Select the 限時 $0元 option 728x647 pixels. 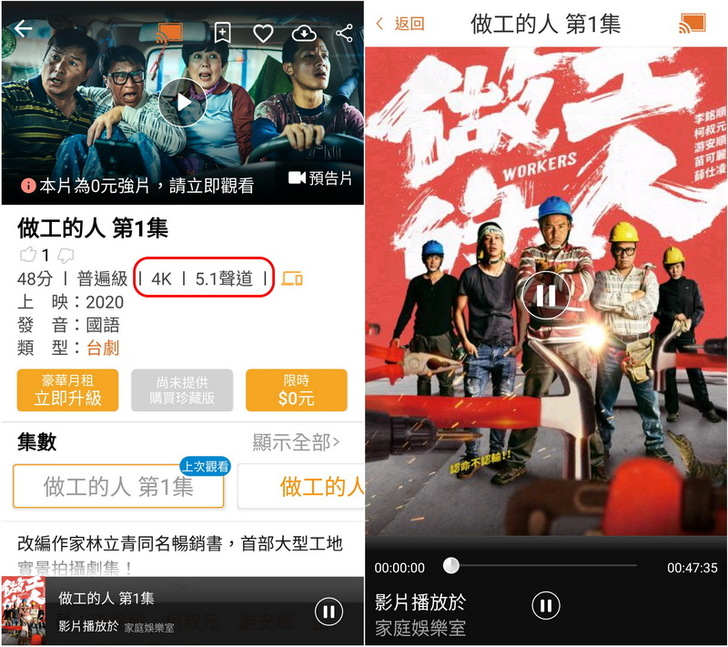pos(296,390)
